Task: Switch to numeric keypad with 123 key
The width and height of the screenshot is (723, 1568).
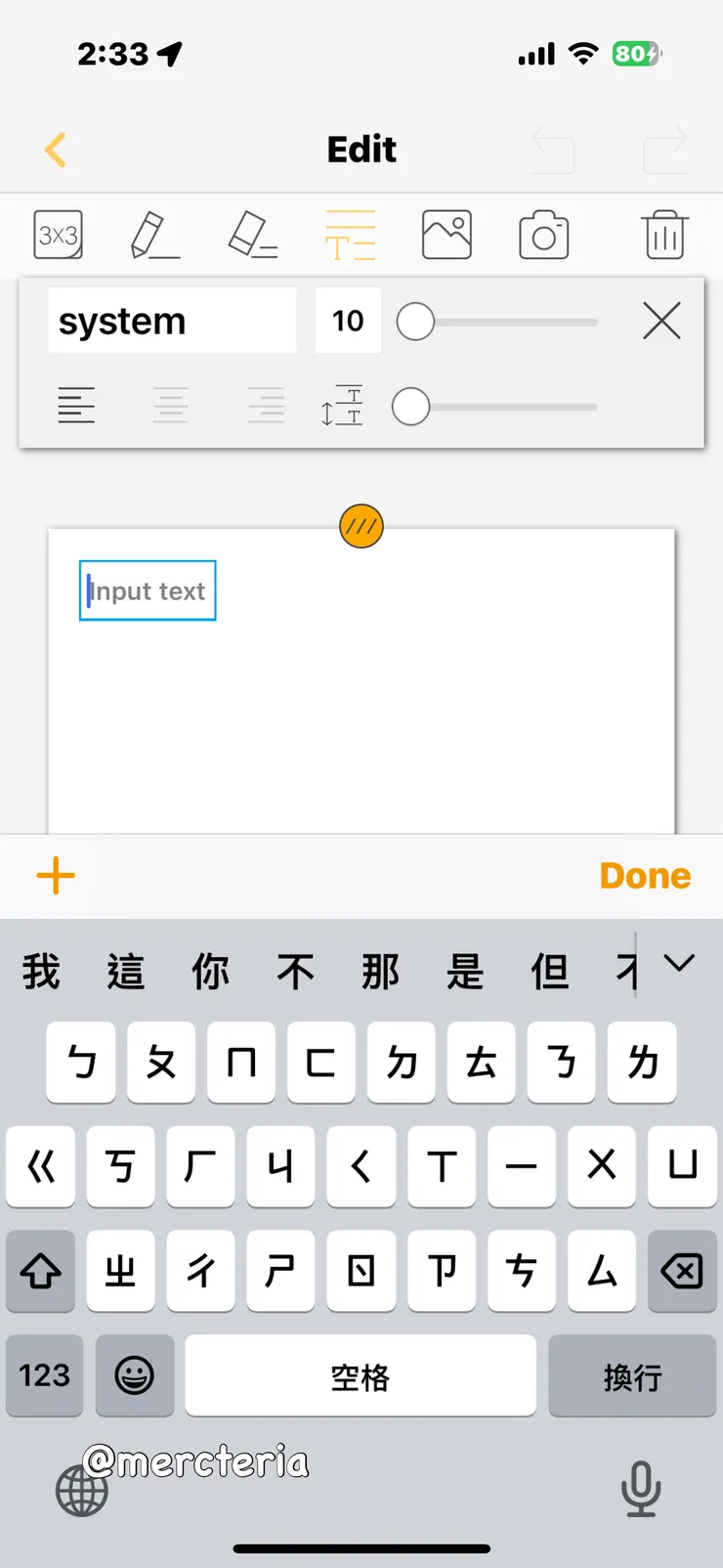Action: click(44, 1376)
